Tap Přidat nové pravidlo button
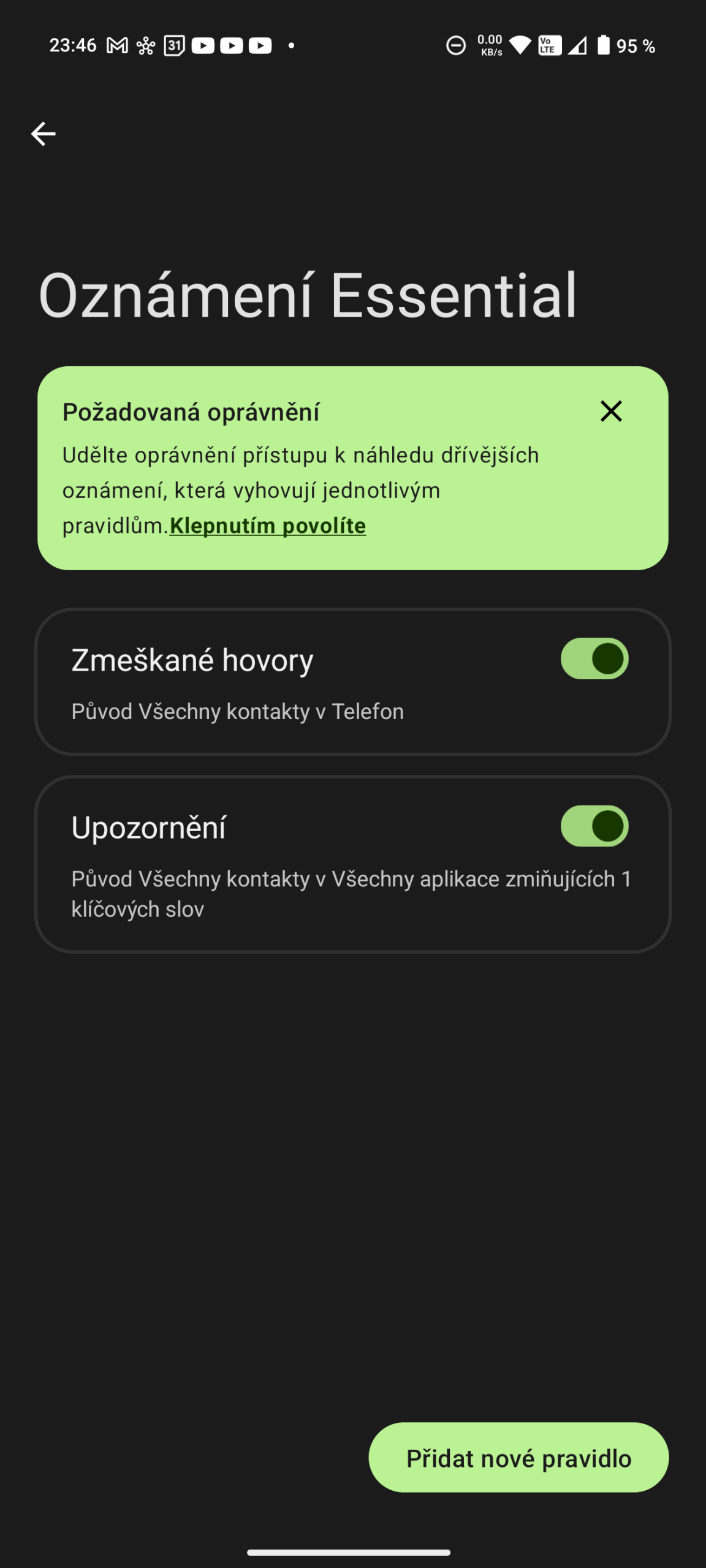Screen dimensions: 706x1568 (x=518, y=1457)
